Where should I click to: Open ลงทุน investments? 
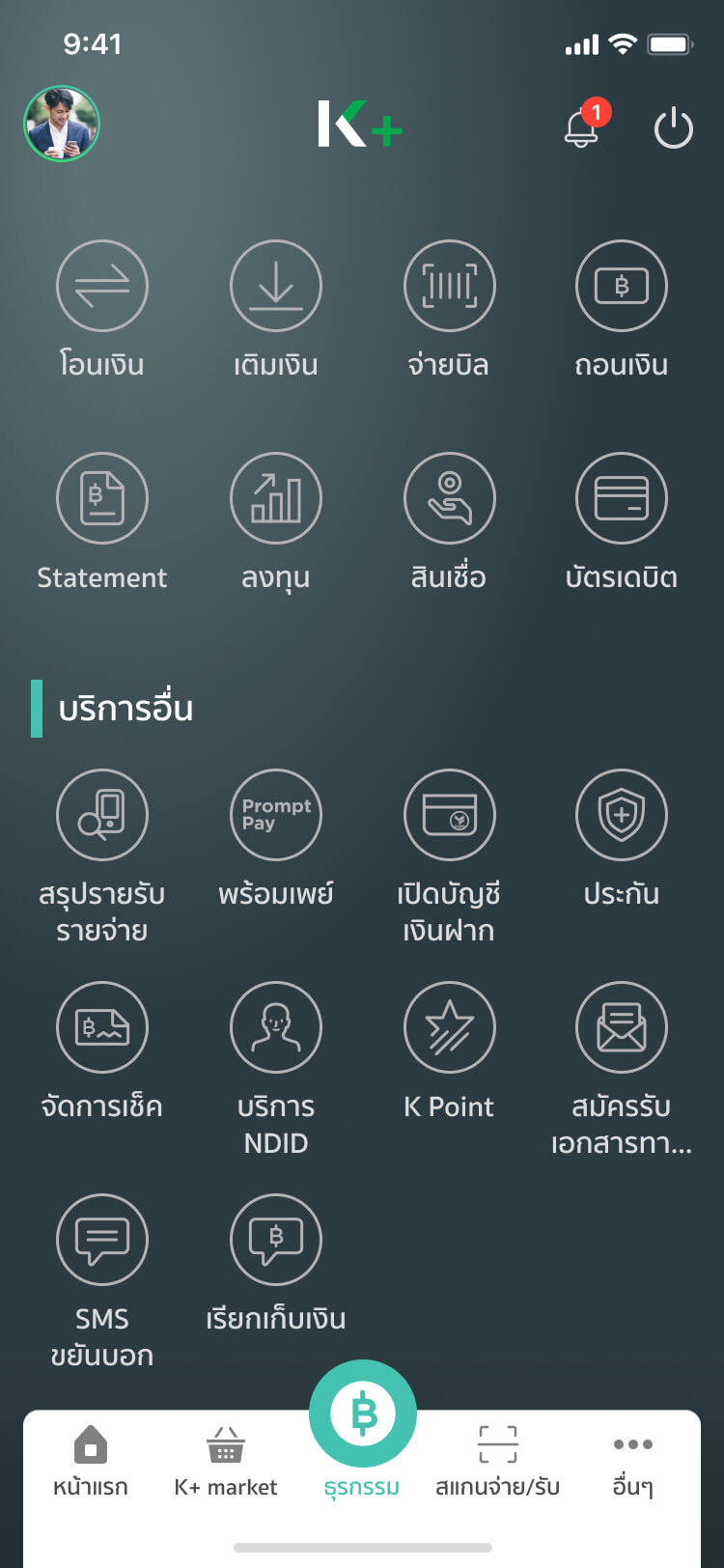[x=276, y=499]
